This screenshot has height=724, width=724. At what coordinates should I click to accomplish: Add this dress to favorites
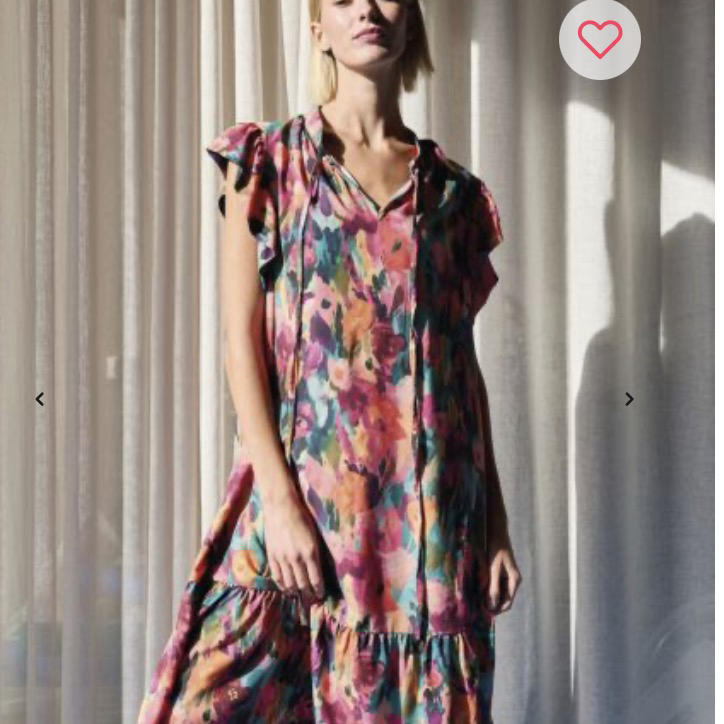pyautogui.click(x=599, y=40)
